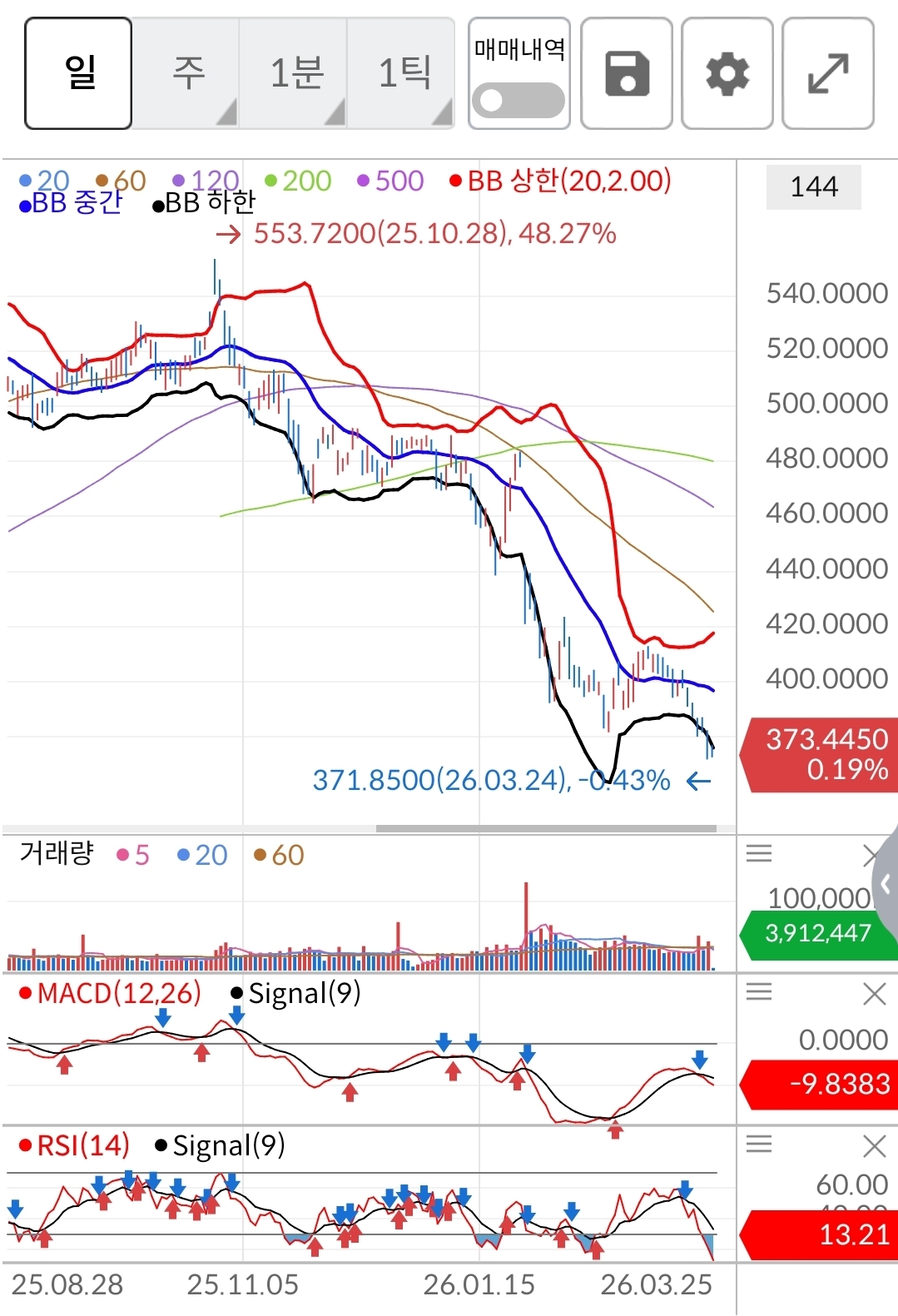Close the 거래량 volume panel
The height and width of the screenshot is (1316, 898).
[870, 855]
